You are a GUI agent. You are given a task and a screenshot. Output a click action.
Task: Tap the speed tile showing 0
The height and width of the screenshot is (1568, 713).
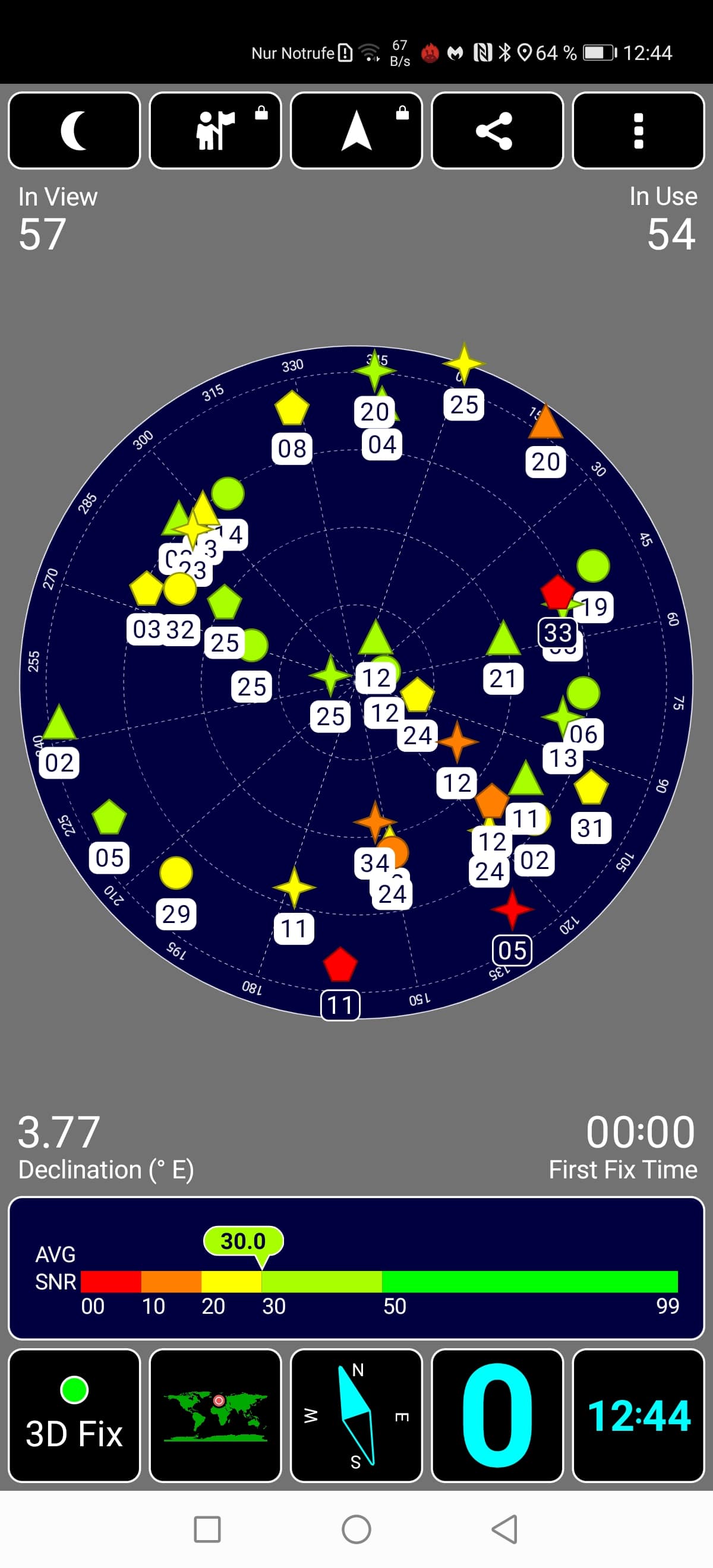(x=497, y=1415)
